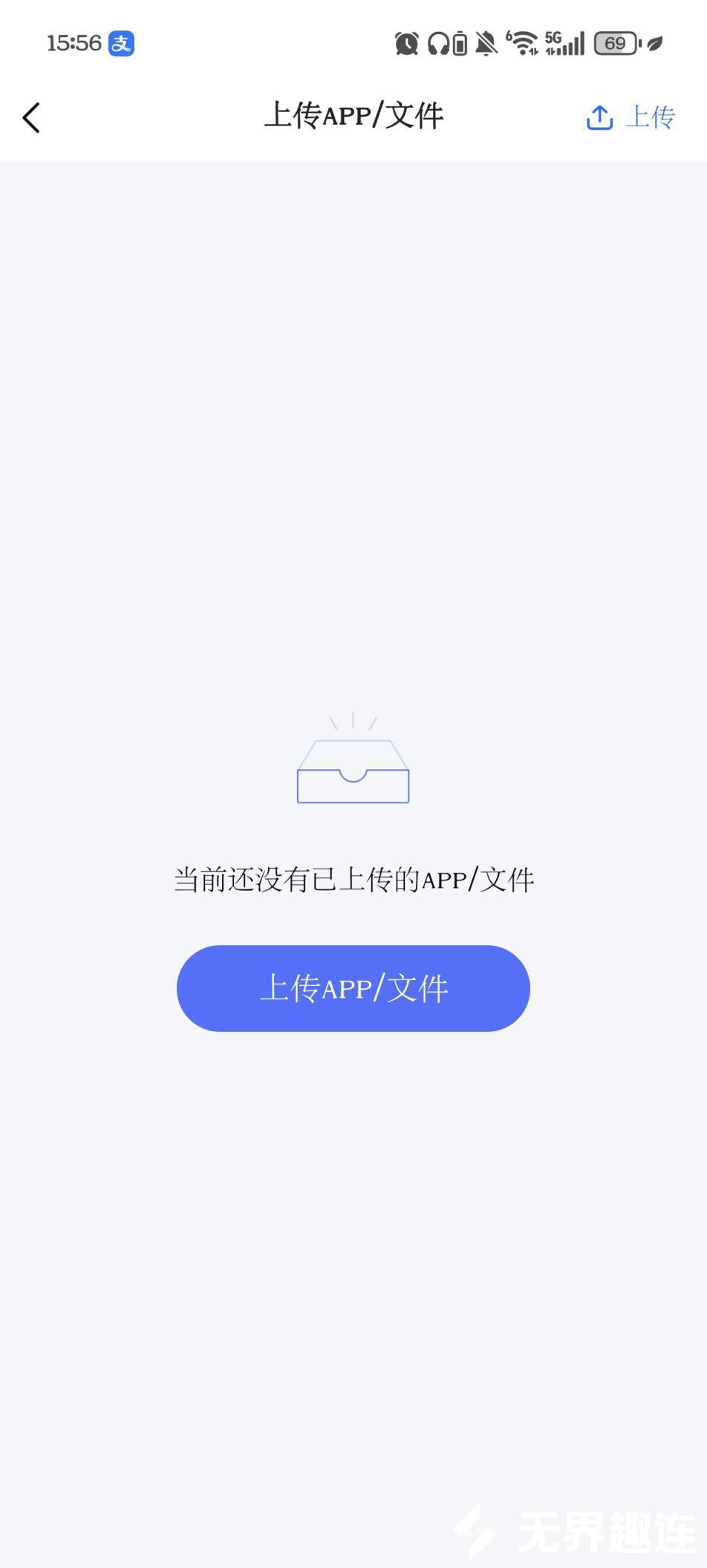The width and height of the screenshot is (707, 1568).
Task: Open the 上传 link at top right
Action: [x=652, y=117]
